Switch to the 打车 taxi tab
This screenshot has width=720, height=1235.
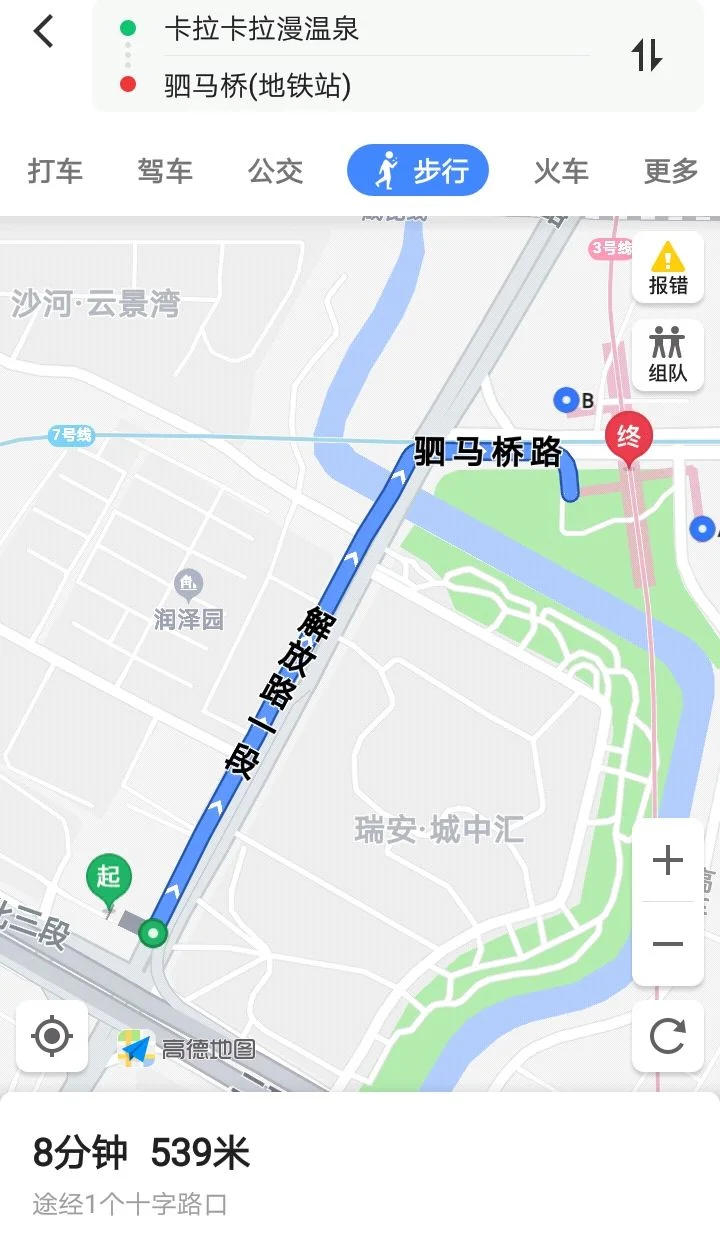point(57,172)
